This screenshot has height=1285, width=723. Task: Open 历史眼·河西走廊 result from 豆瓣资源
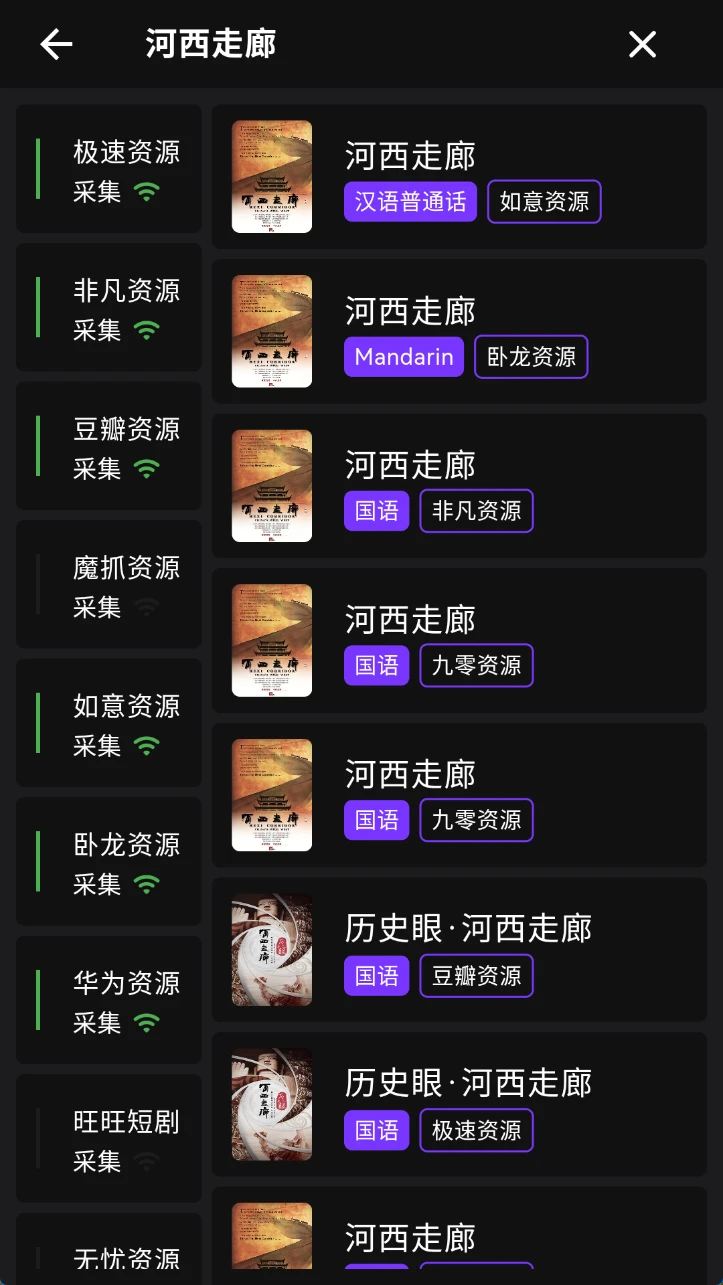[459, 950]
